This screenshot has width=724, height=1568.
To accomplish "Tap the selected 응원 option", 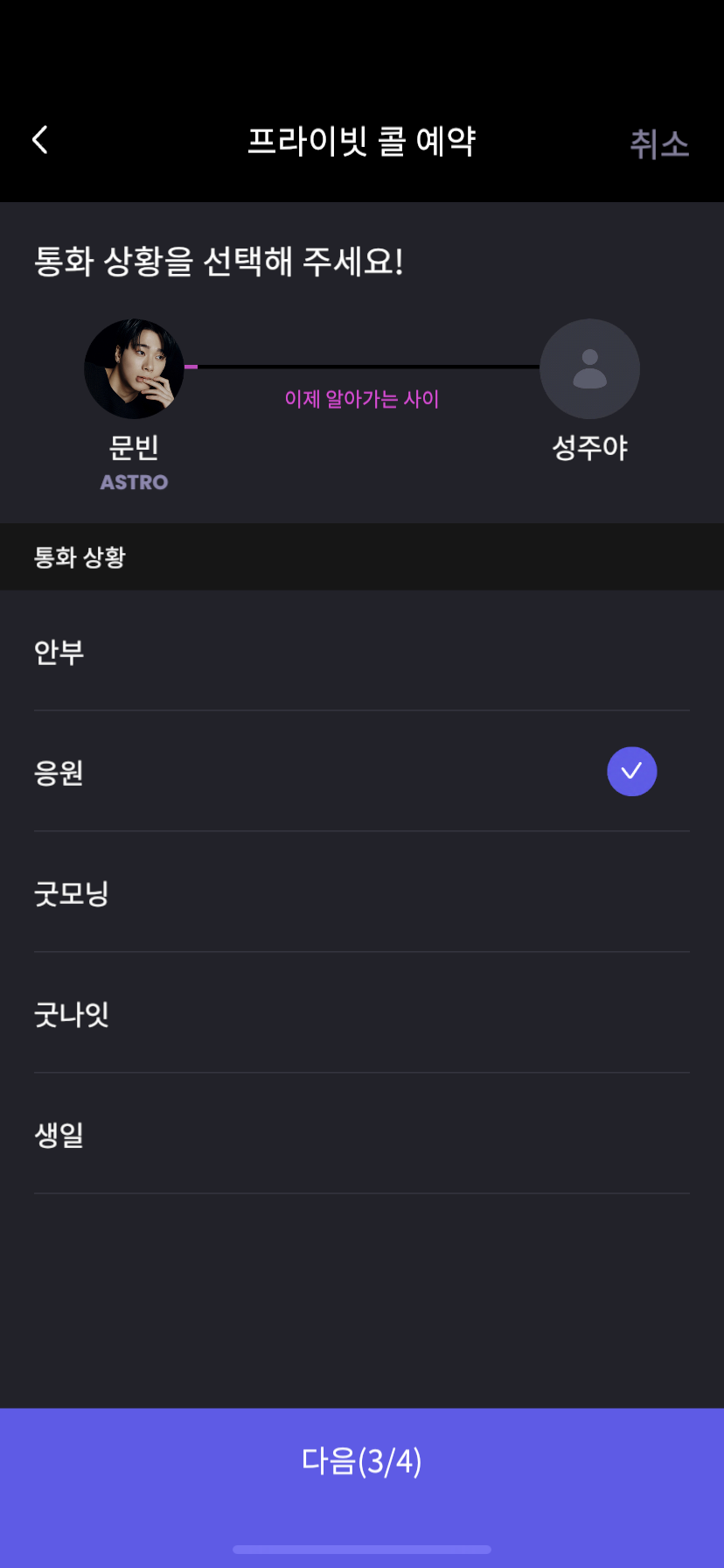I will pyautogui.click(x=362, y=772).
